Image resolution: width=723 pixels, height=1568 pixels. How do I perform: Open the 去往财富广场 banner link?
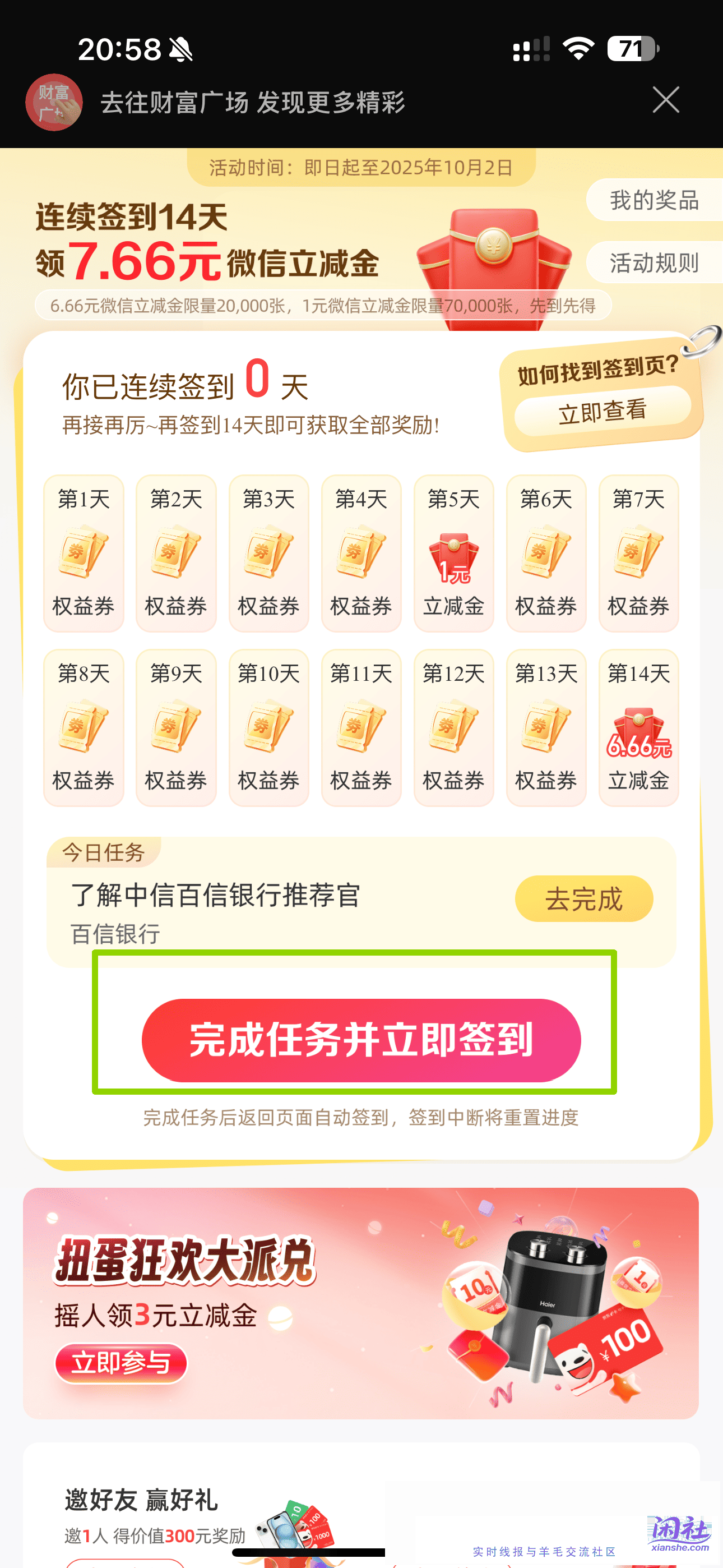point(252,102)
